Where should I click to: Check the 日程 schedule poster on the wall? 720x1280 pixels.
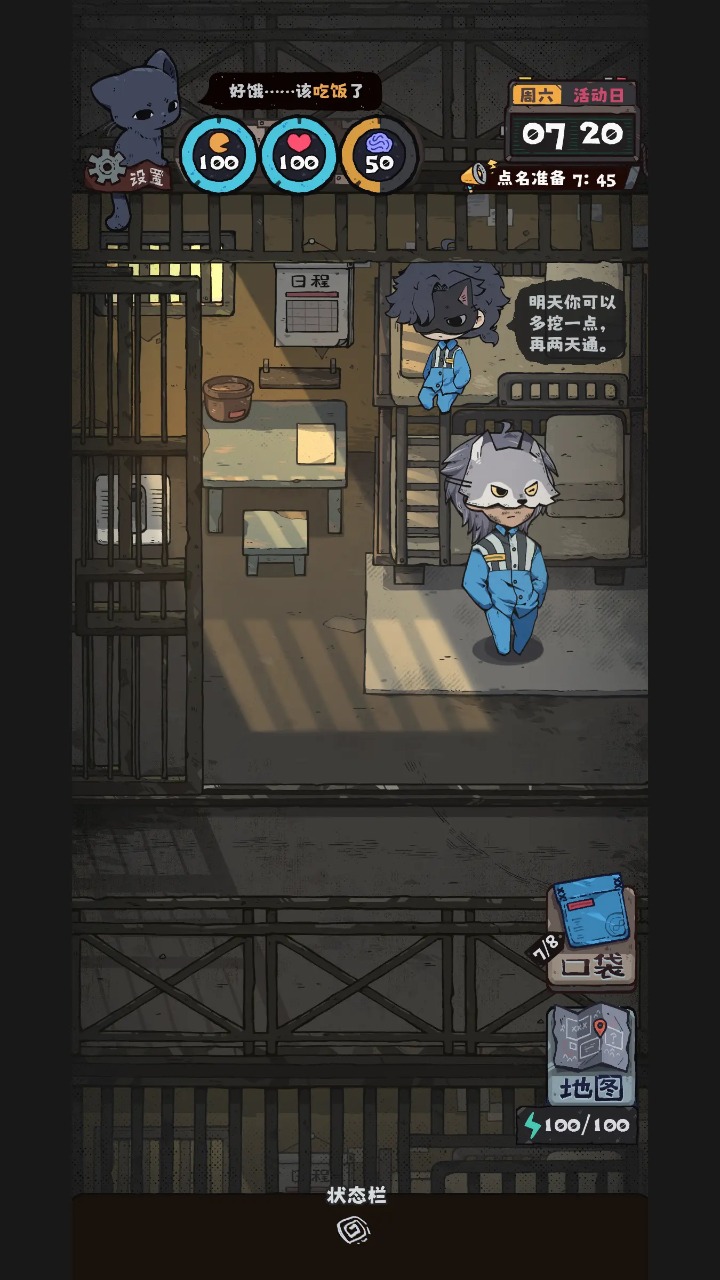point(313,306)
